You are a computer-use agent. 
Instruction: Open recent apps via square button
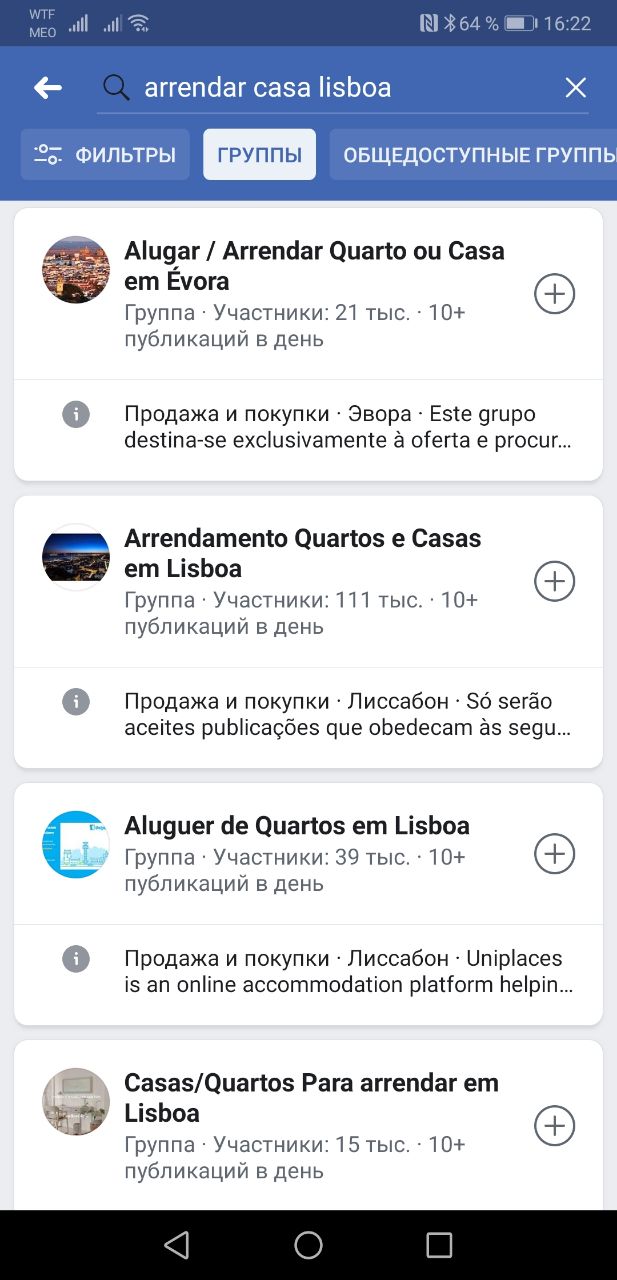coord(439,1245)
